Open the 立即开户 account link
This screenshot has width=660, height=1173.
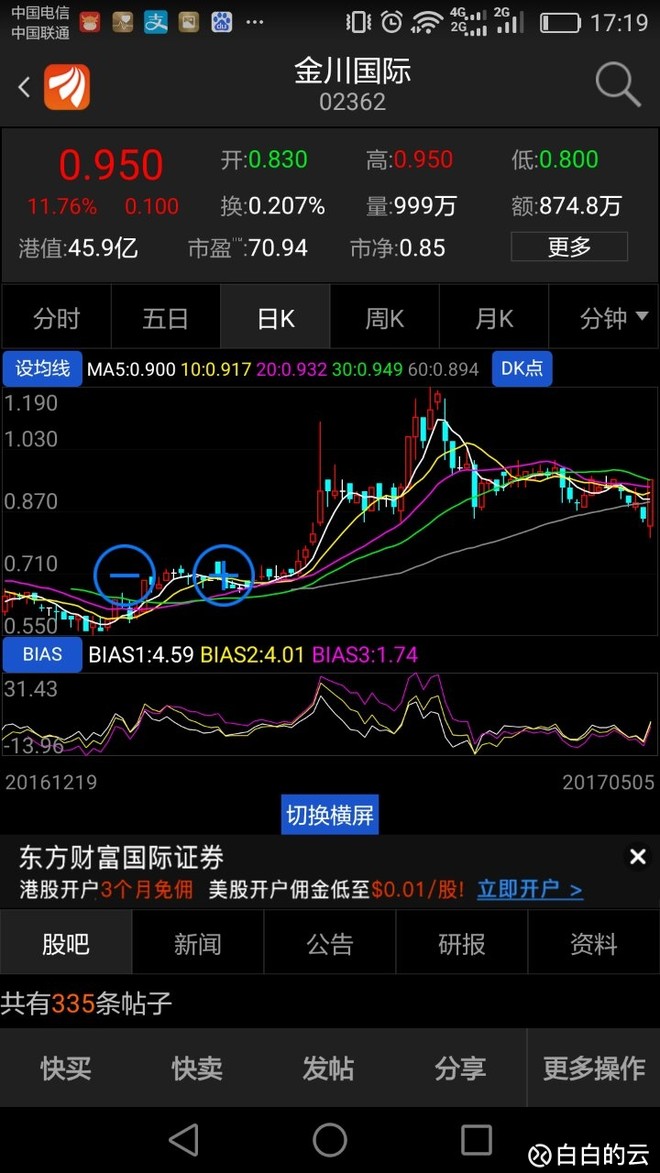click(530, 889)
